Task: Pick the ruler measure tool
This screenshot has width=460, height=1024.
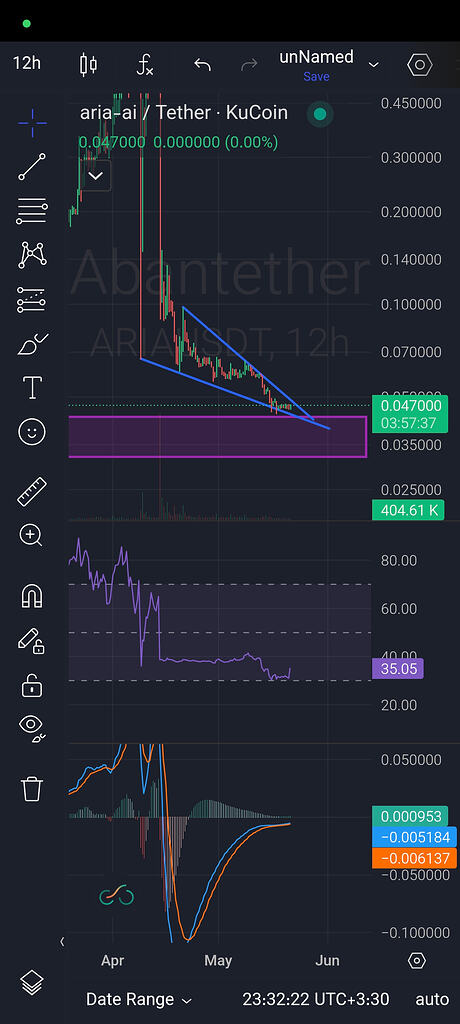Action: pos(32,491)
